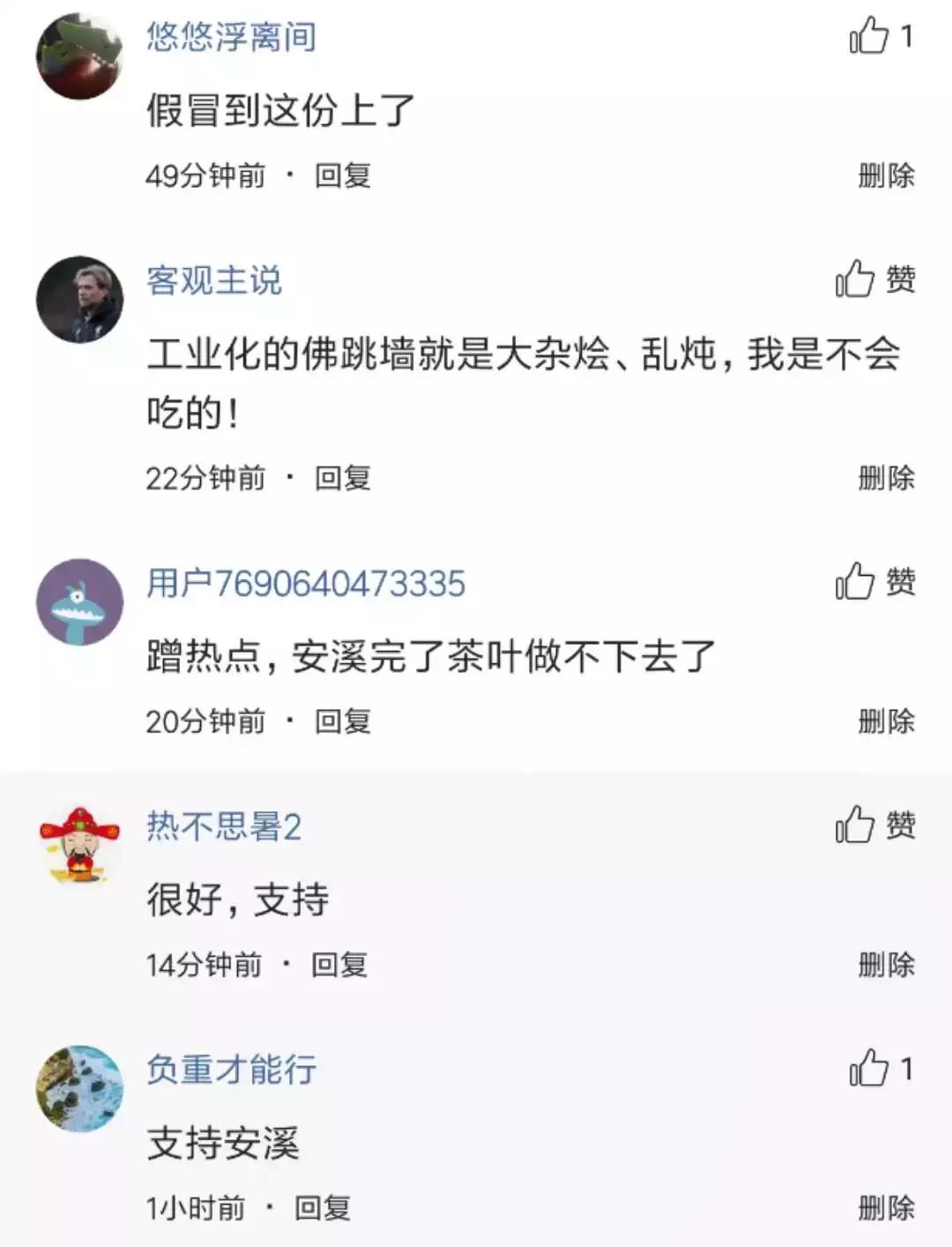Reply to 悠悠浮离间's comment
The image size is (952, 1247).
coord(339,174)
